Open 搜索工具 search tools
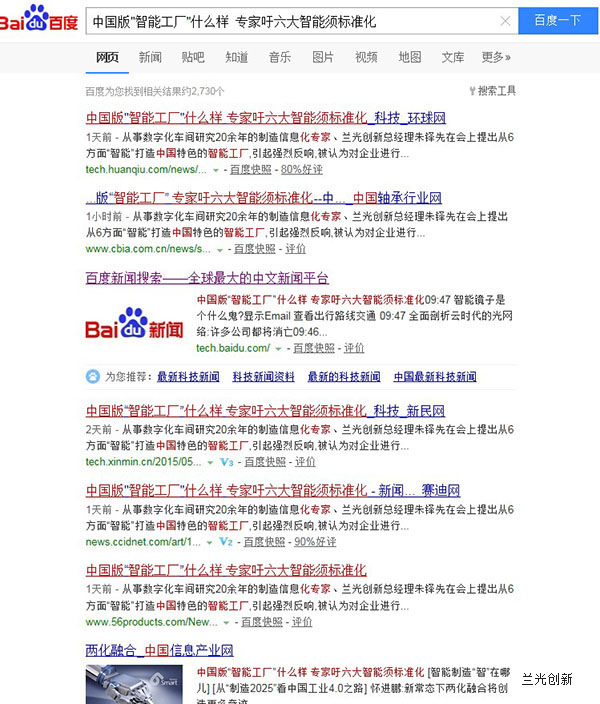Image resolution: width=600 pixels, height=704 pixels. coord(493,91)
